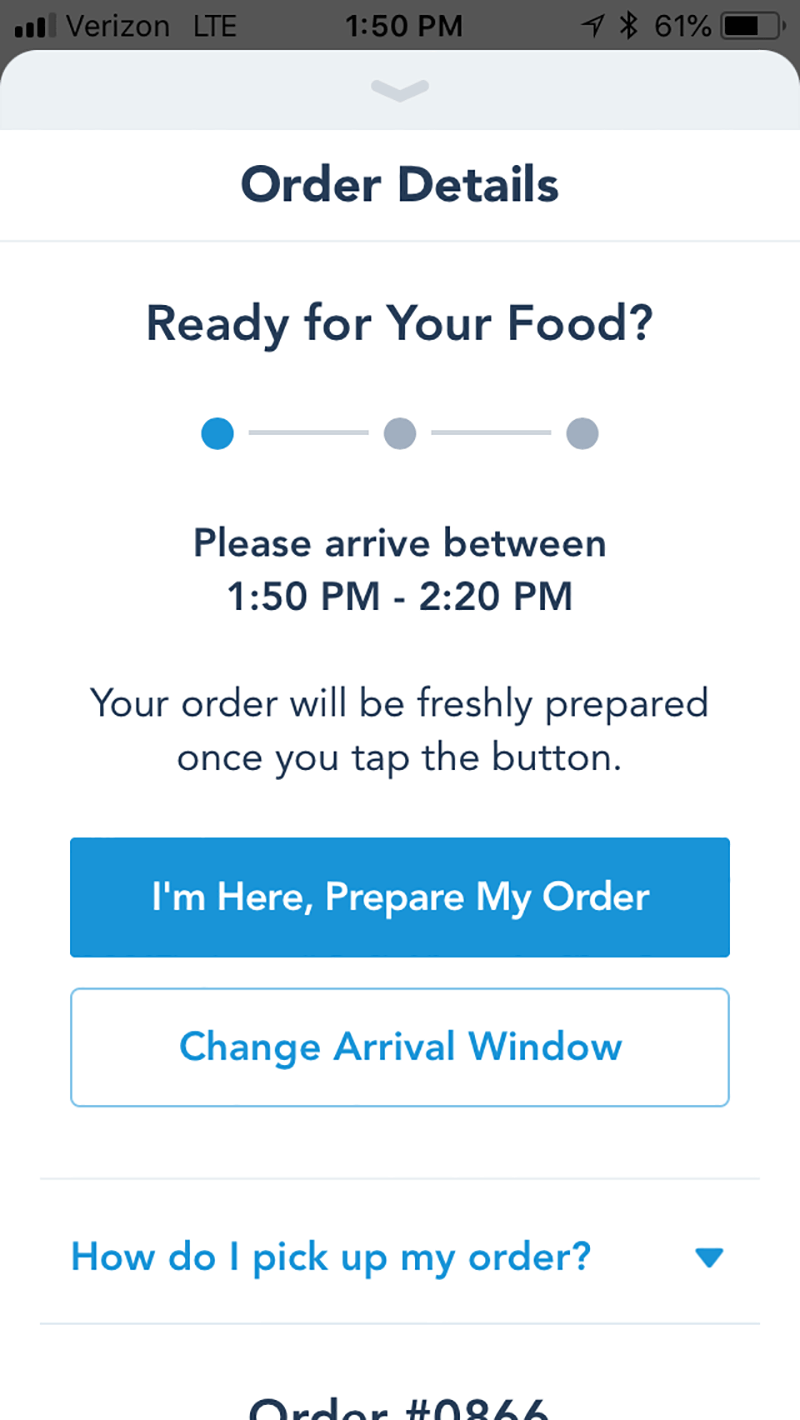This screenshot has height=1420, width=800.
Task: Expand How do I pick up my order?
Action: click(x=400, y=1255)
